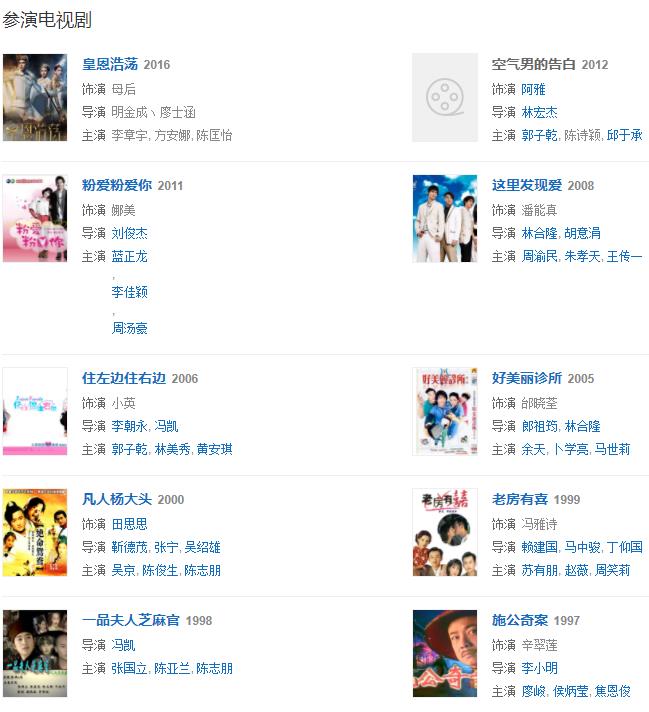This screenshot has height=712, width=649.
Task: View actor 吴京's page
Action: coord(123,570)
